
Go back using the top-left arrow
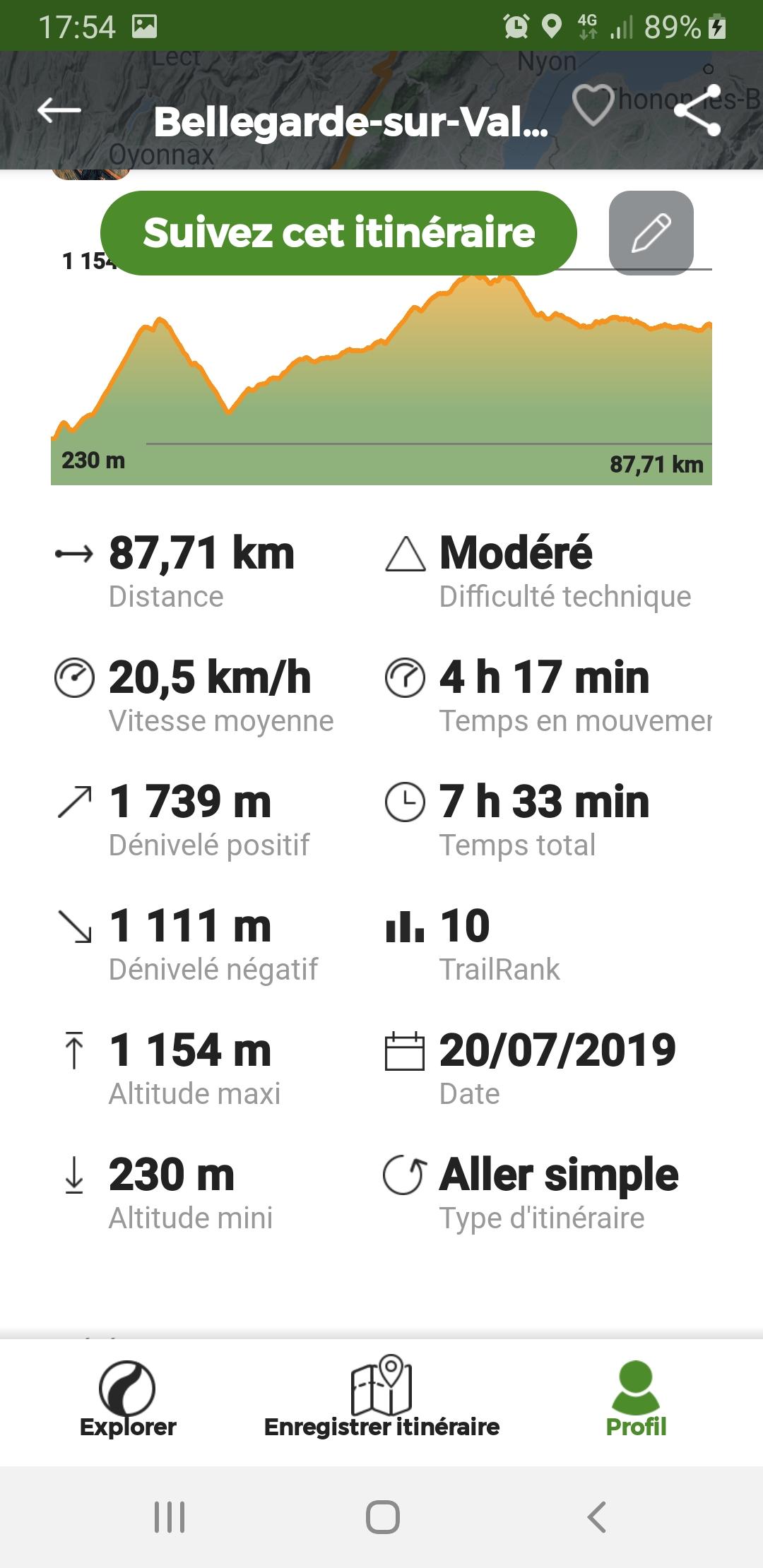point(59,110)
